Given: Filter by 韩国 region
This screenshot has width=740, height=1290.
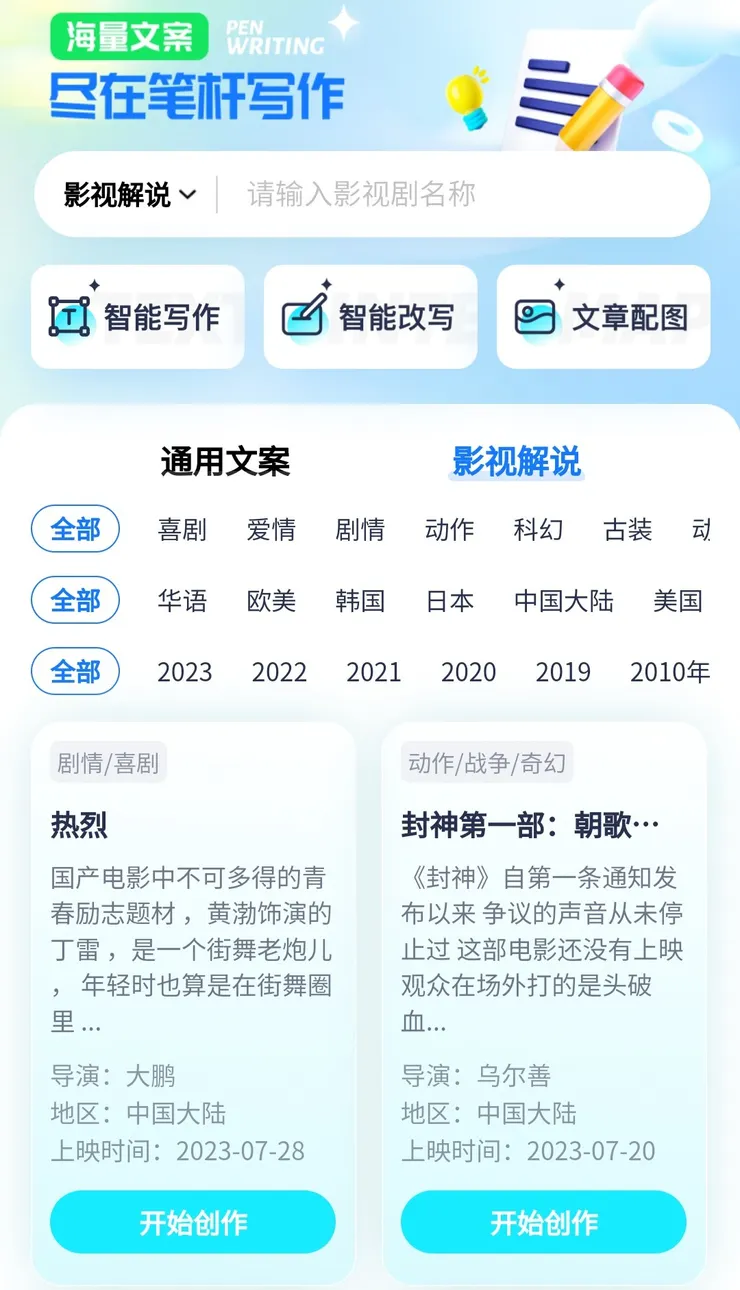Looking at the screenshot, I should tap(360, 601).
